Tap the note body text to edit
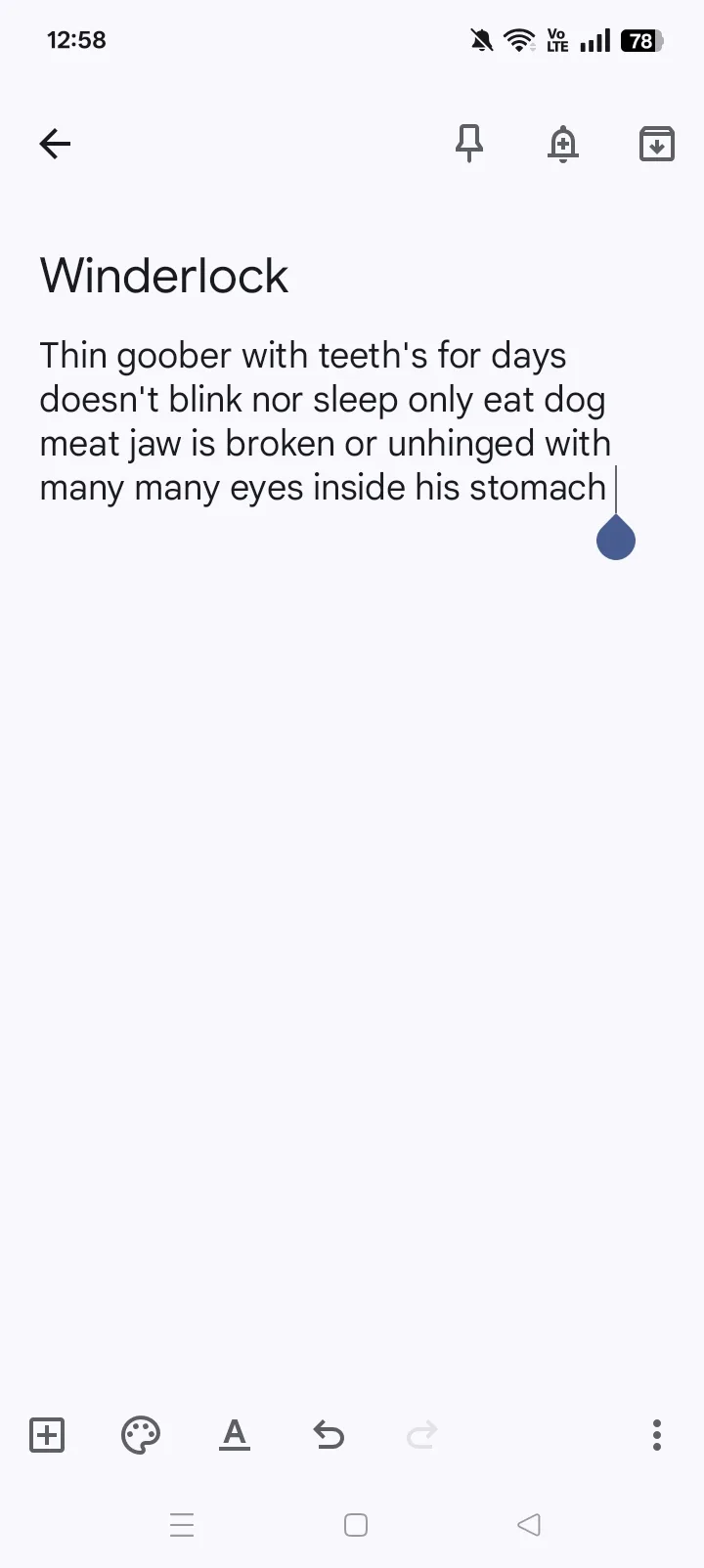 326,421
